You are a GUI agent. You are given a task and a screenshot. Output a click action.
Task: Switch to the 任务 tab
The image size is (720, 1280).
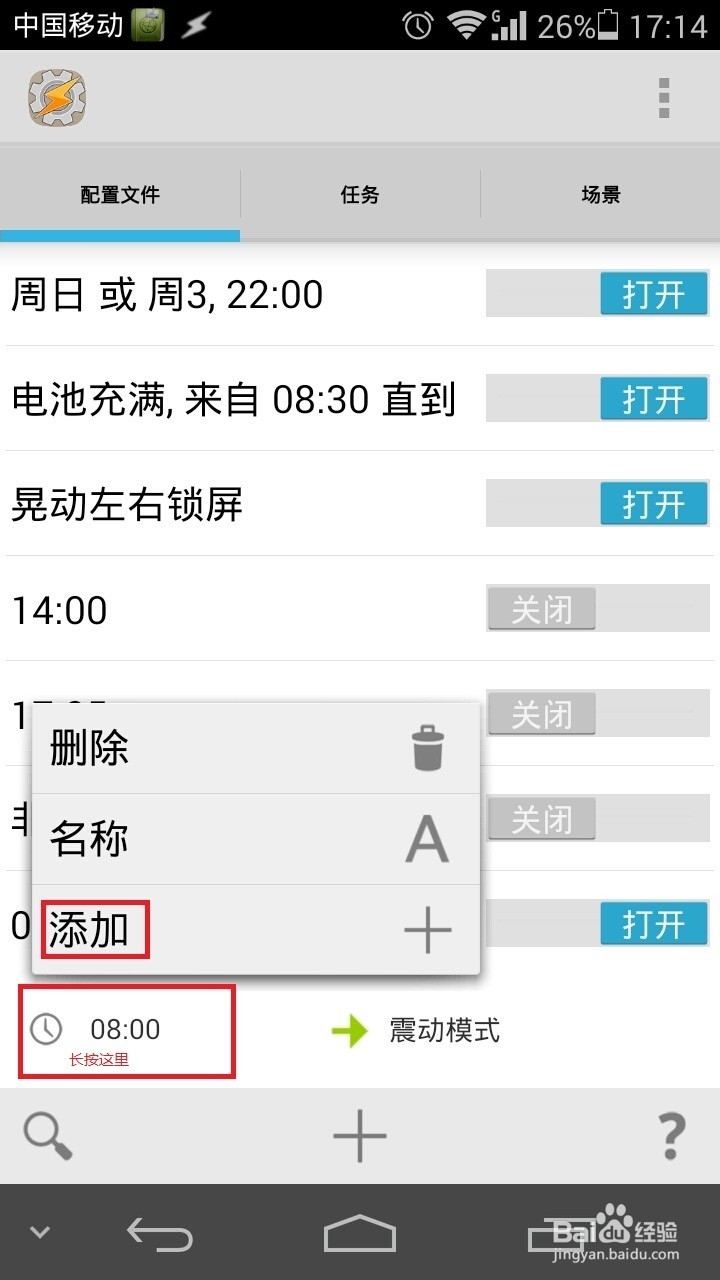(x=360, y=195)
